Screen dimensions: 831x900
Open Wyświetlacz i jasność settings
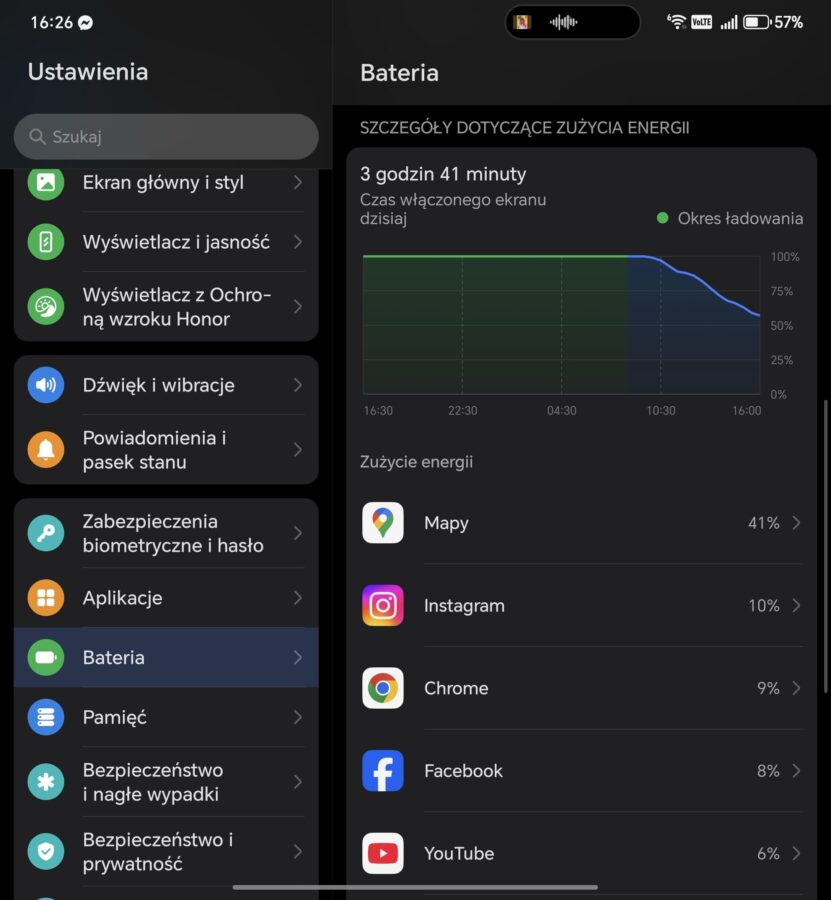tap(166, 242)
